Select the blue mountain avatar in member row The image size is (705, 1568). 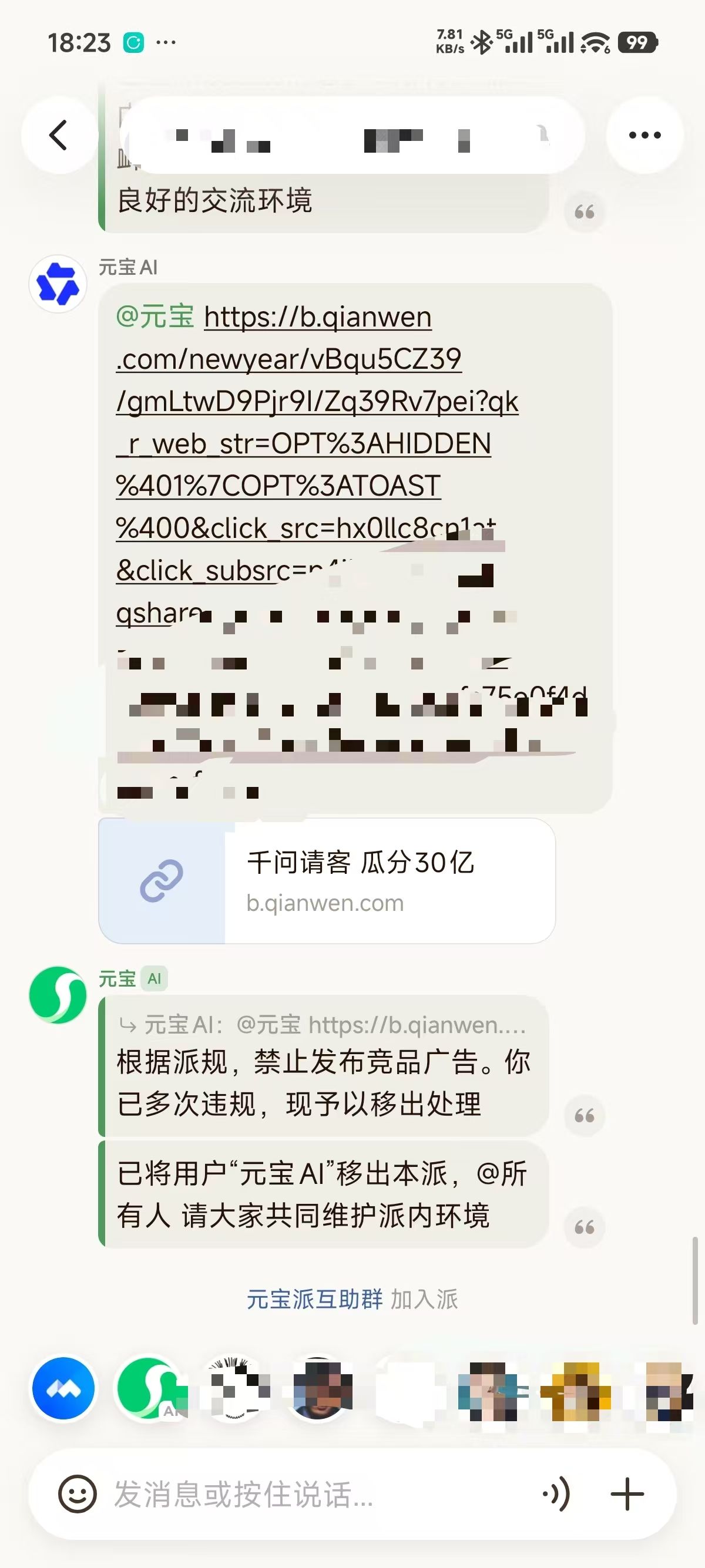pos(63,1388)
